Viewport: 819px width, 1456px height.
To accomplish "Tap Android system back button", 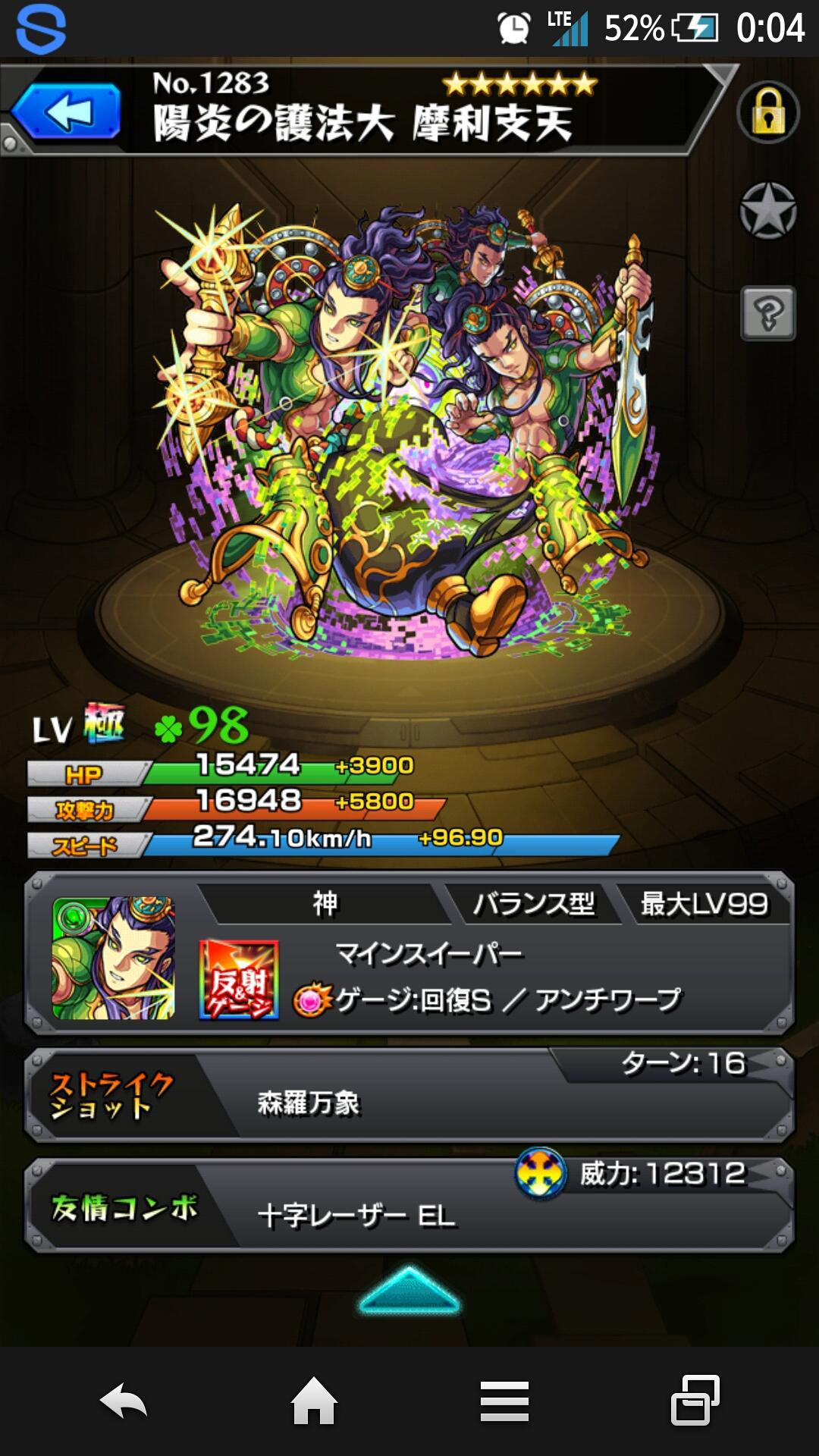I will [x=124, y=1401].
